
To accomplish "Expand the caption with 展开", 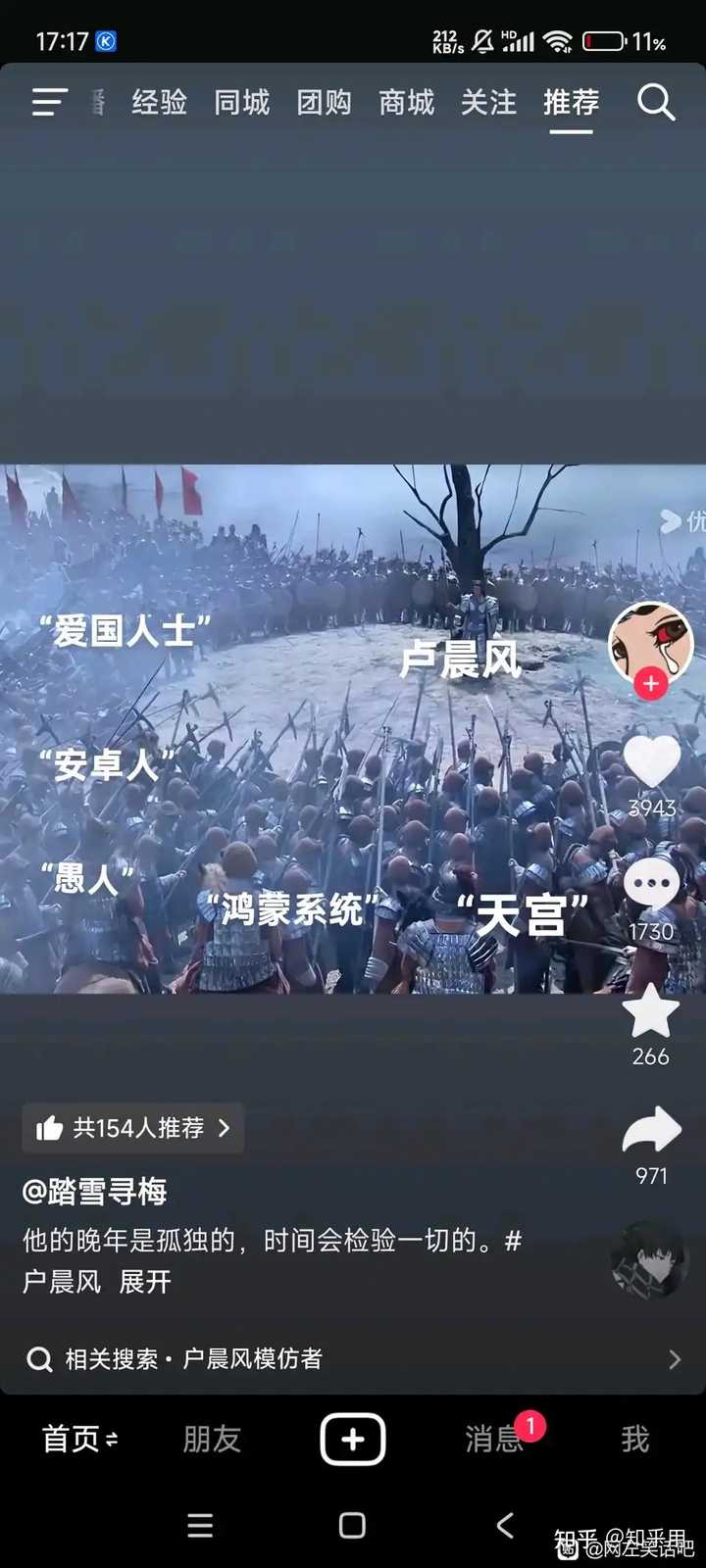I will (x=145, y=1282).
